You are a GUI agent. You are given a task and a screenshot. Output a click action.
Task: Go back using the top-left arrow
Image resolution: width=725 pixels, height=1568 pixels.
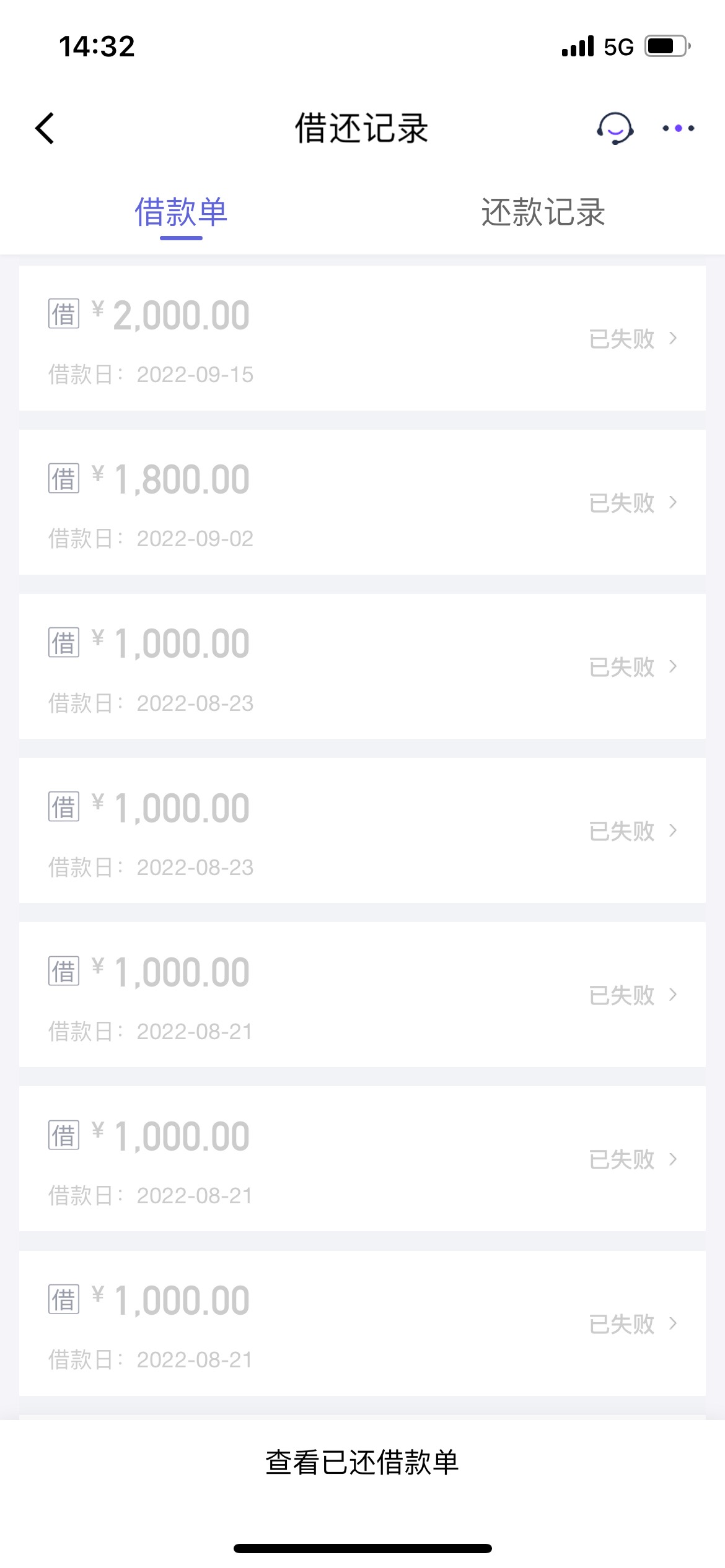(45, 128)
